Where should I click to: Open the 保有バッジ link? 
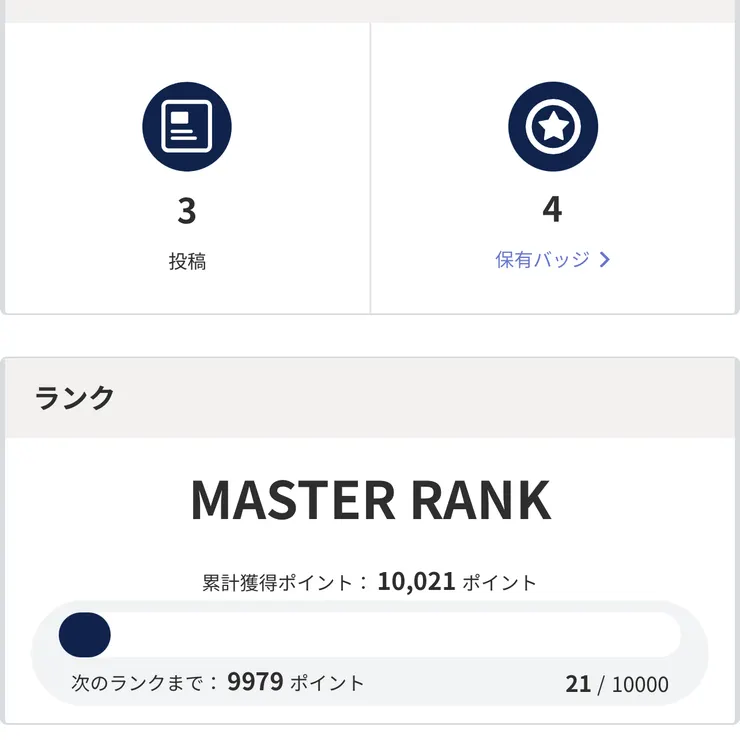tap(552, 260)
